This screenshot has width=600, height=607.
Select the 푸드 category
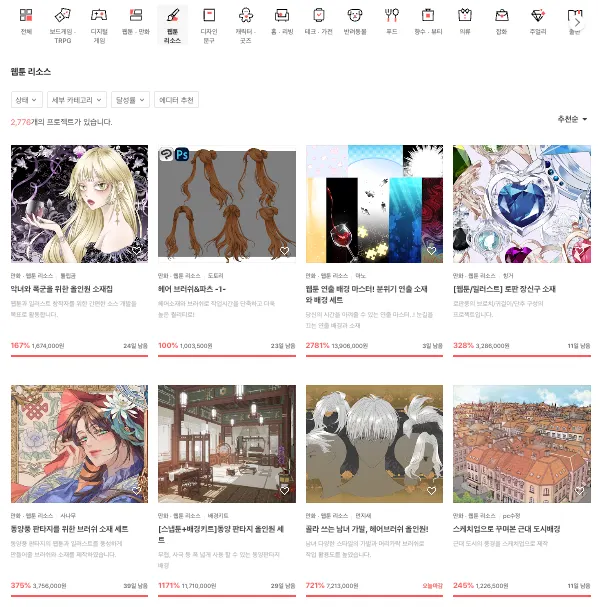tap(391, 21)
